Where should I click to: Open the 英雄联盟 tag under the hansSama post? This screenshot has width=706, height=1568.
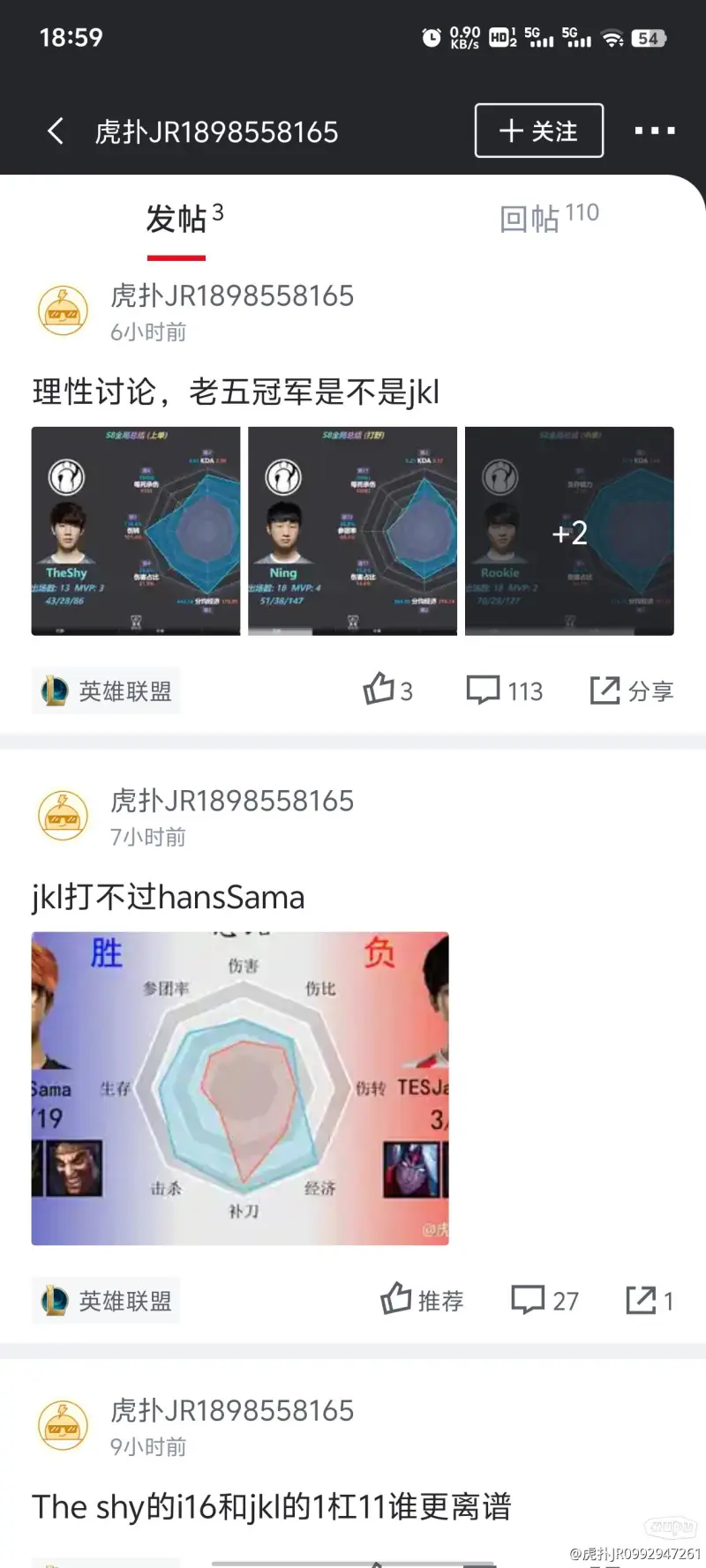(x=107, y=1300)
